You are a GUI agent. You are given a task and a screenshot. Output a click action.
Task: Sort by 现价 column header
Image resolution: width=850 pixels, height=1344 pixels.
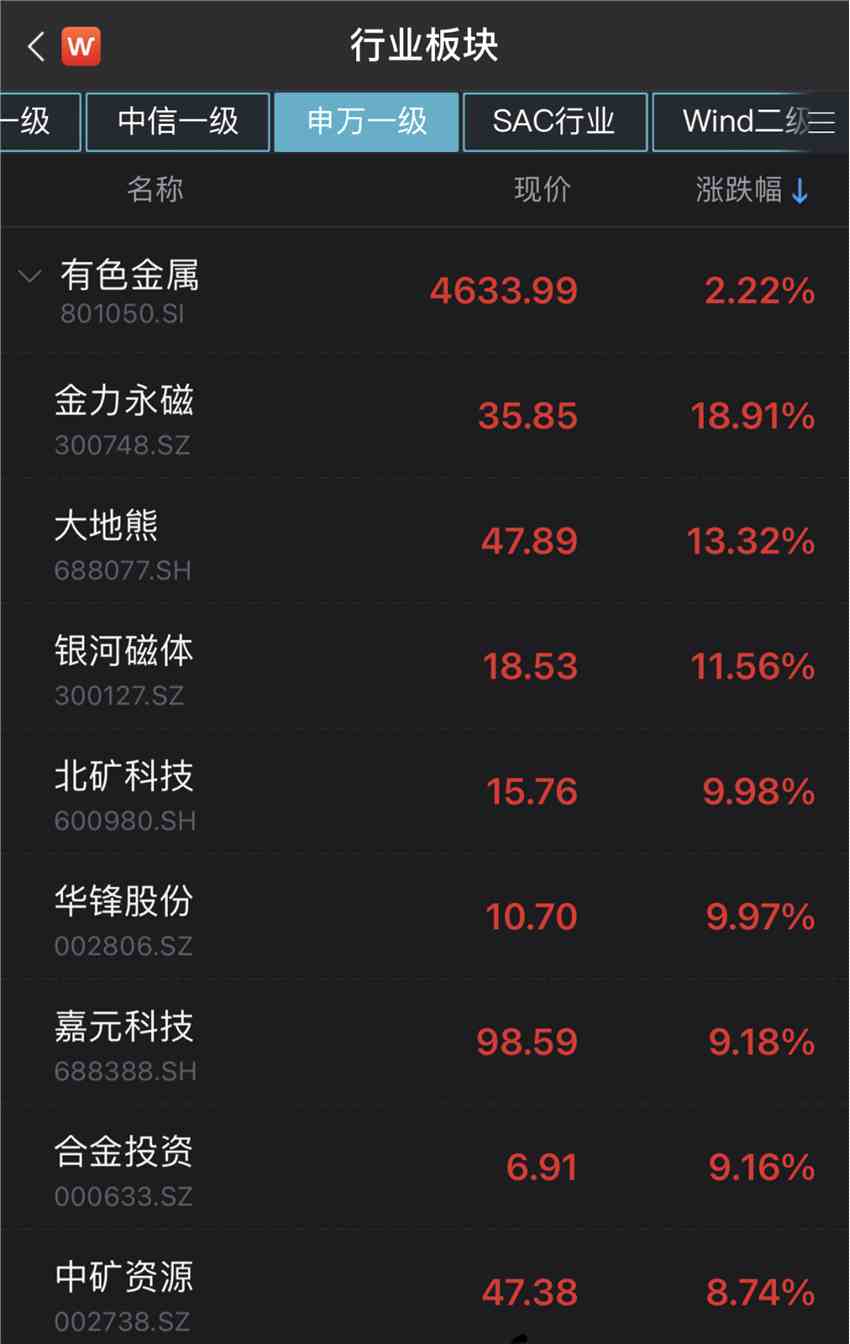coord(542,190)
